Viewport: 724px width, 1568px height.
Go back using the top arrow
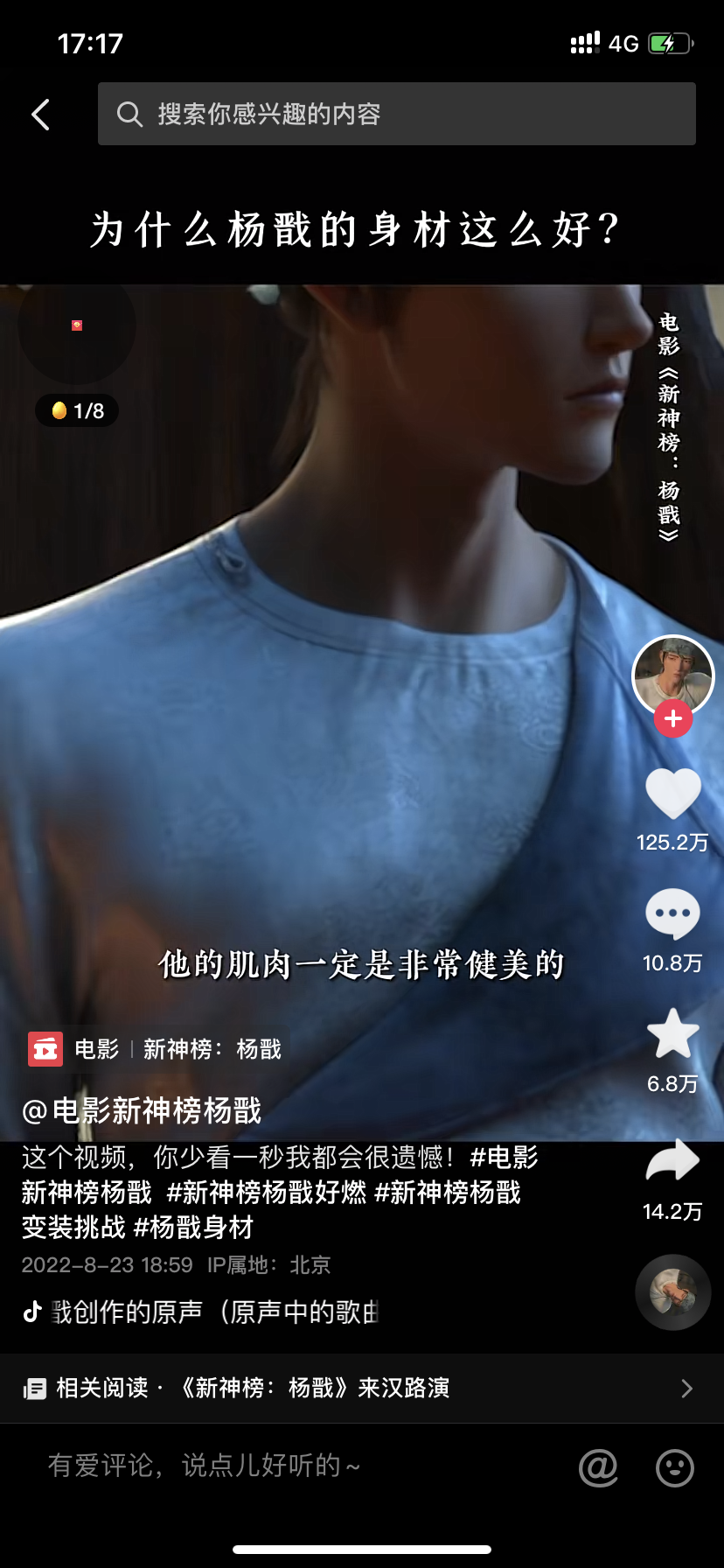point(40,115)
